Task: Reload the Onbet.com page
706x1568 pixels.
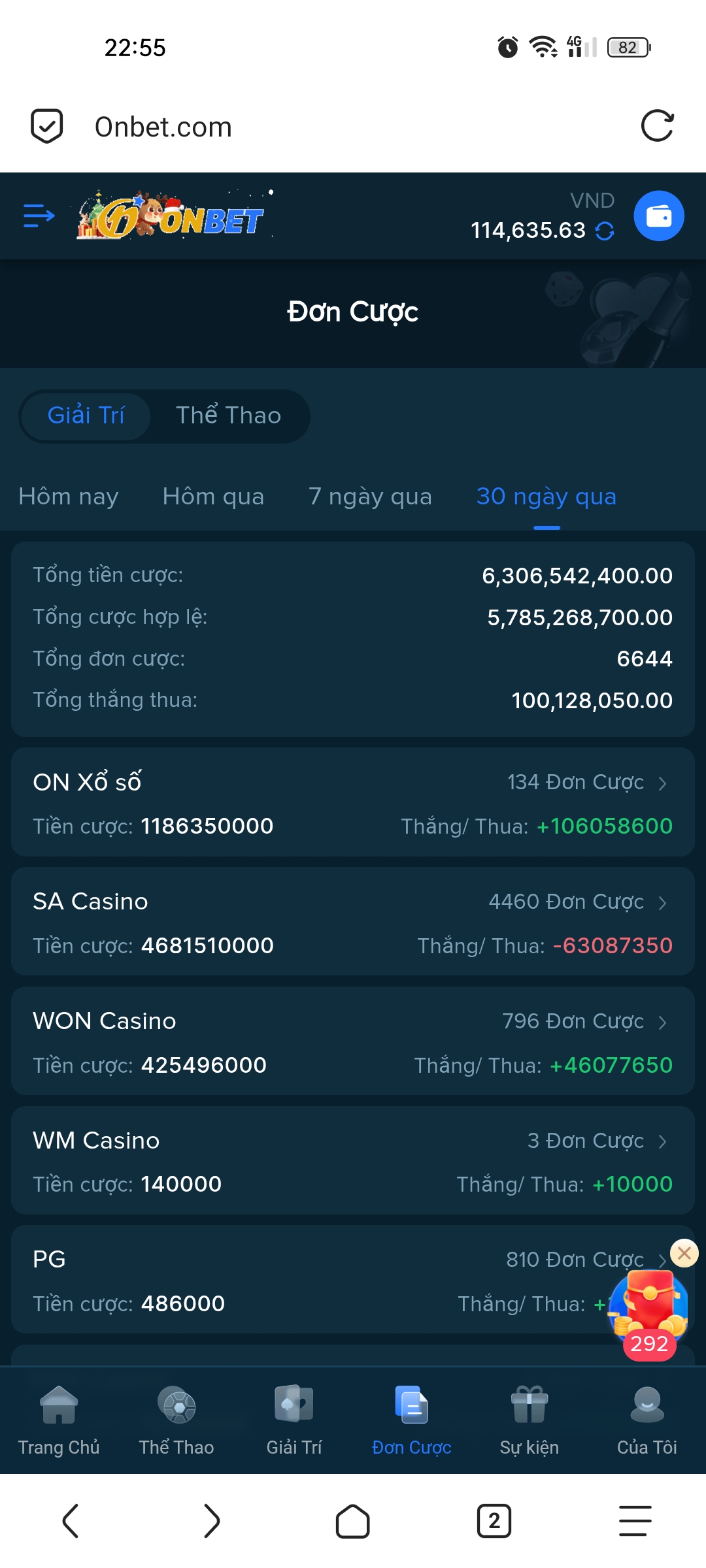Action: [657, 126]
